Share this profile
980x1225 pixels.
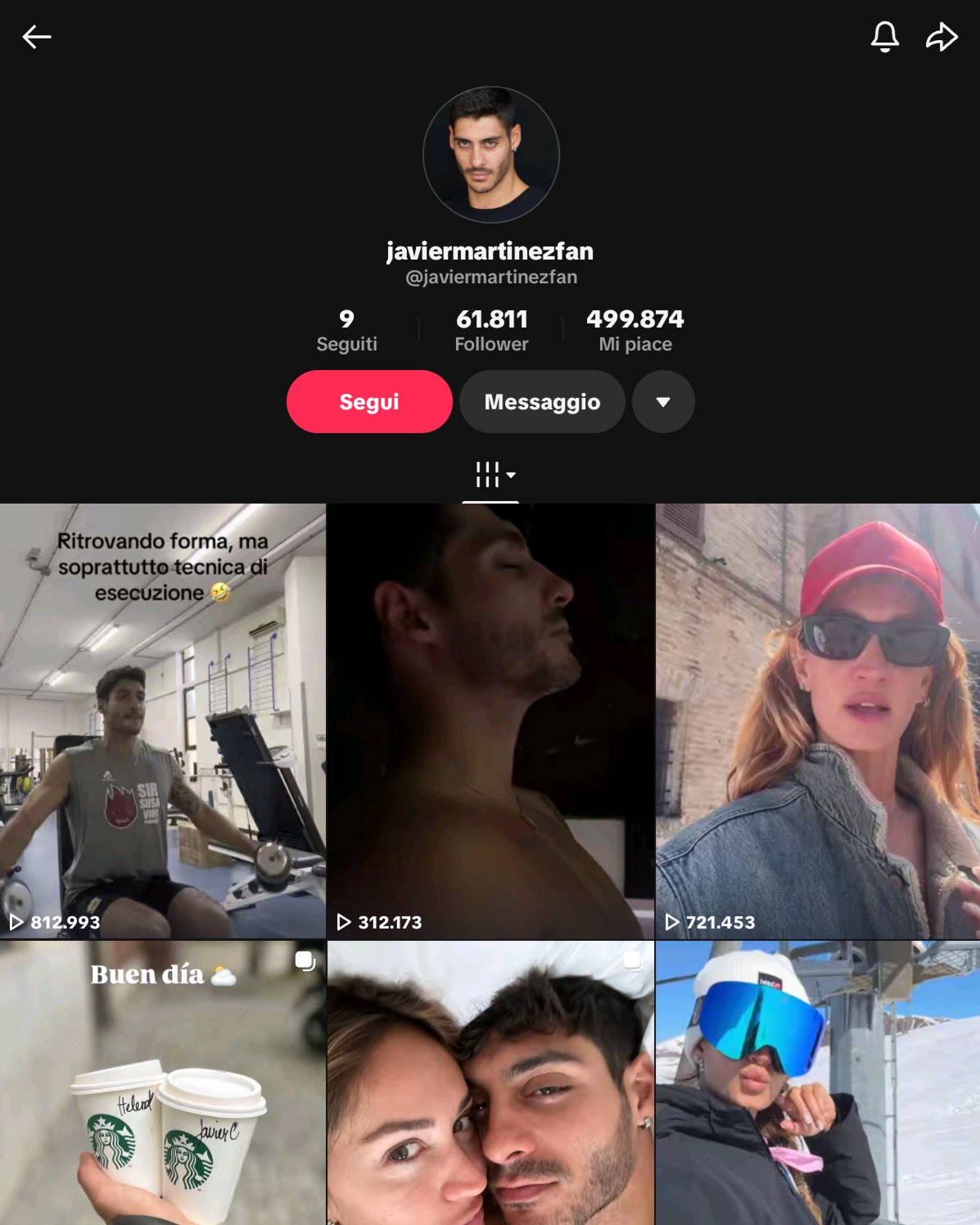(942, 37)
